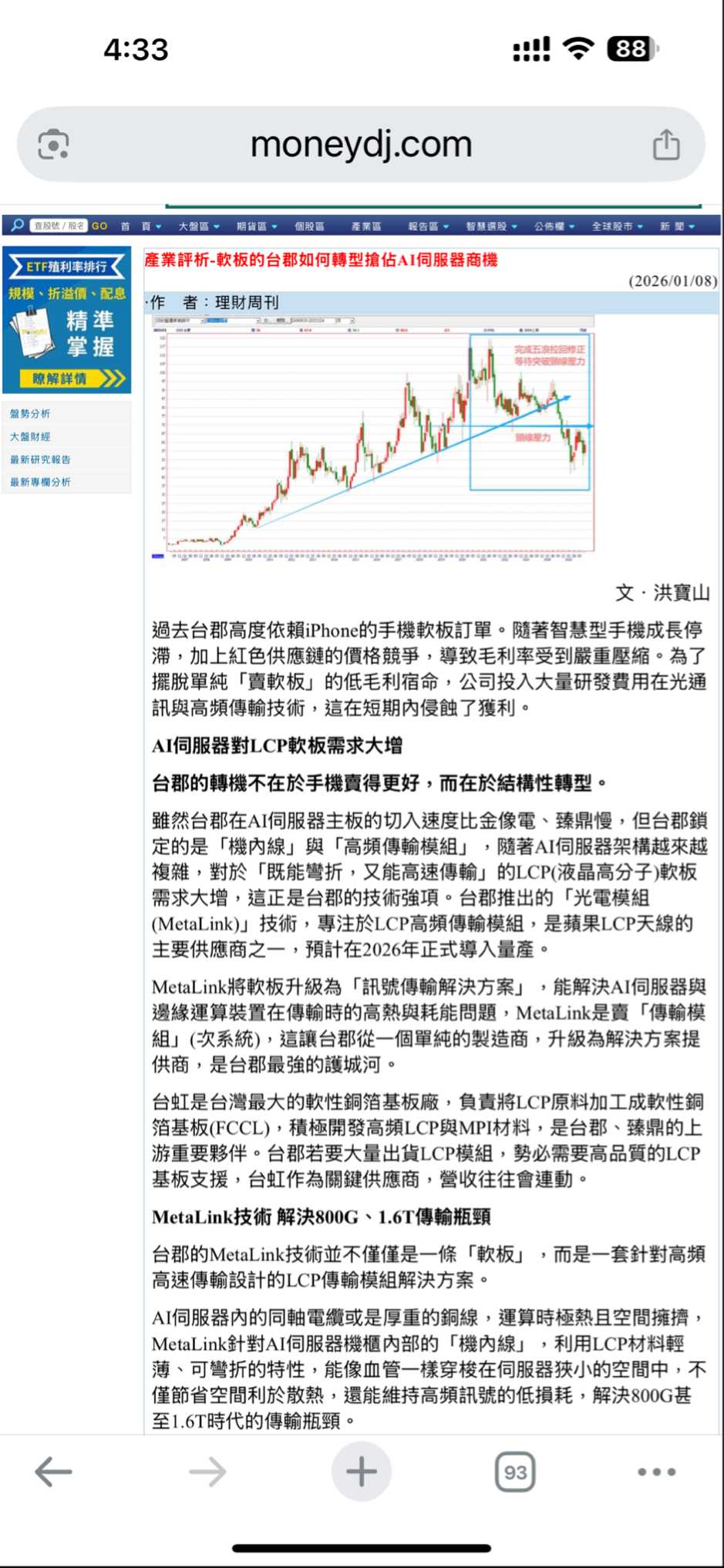Image resolution: width=724 pixels, height=1568 pixels.
Task: Go to 個股區
Action: point(309,226)
